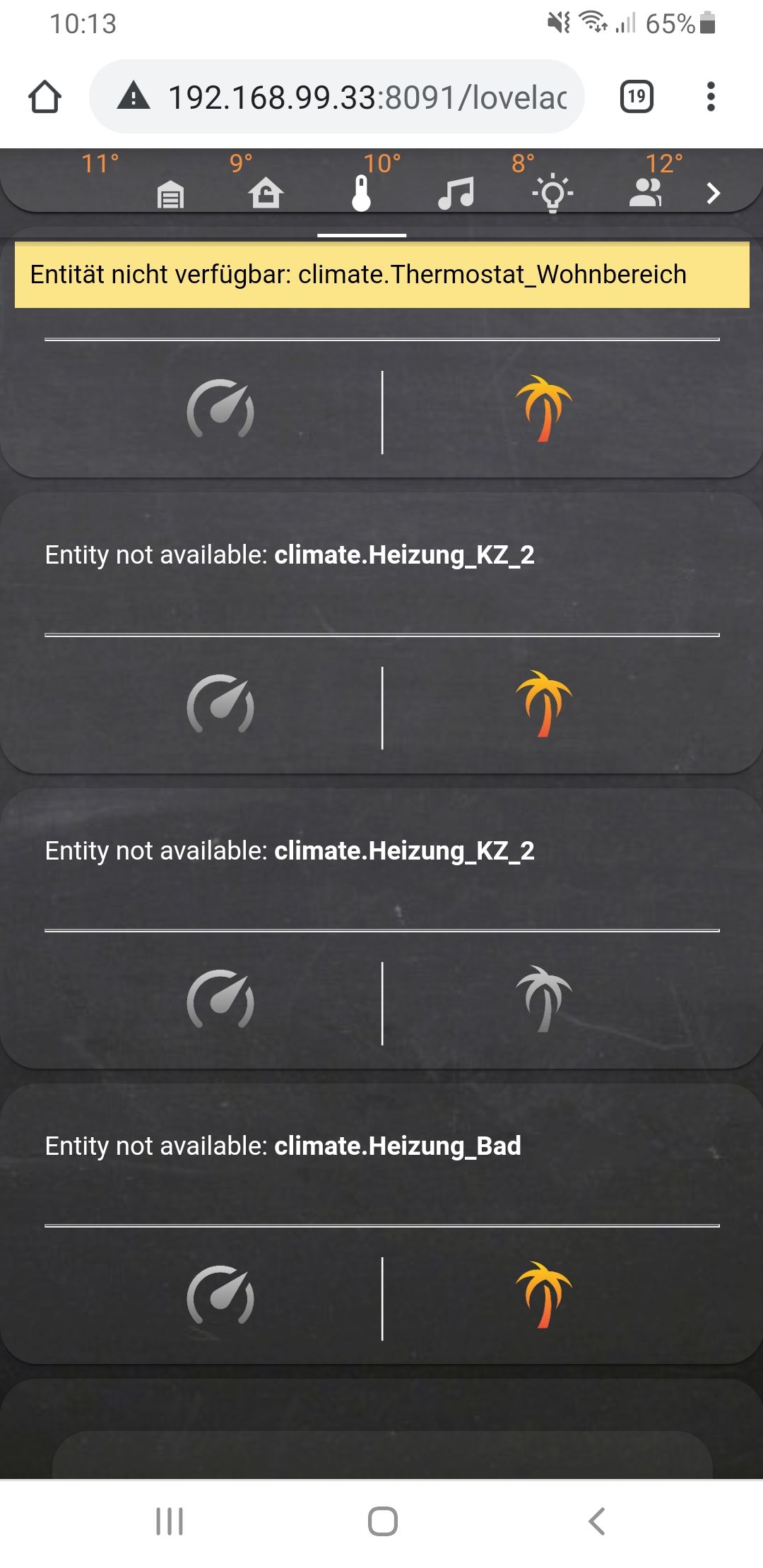The height and width of the screenshot is (1568, 763).
Task: Open the browser overflow menu
Action: coord(711,97)
